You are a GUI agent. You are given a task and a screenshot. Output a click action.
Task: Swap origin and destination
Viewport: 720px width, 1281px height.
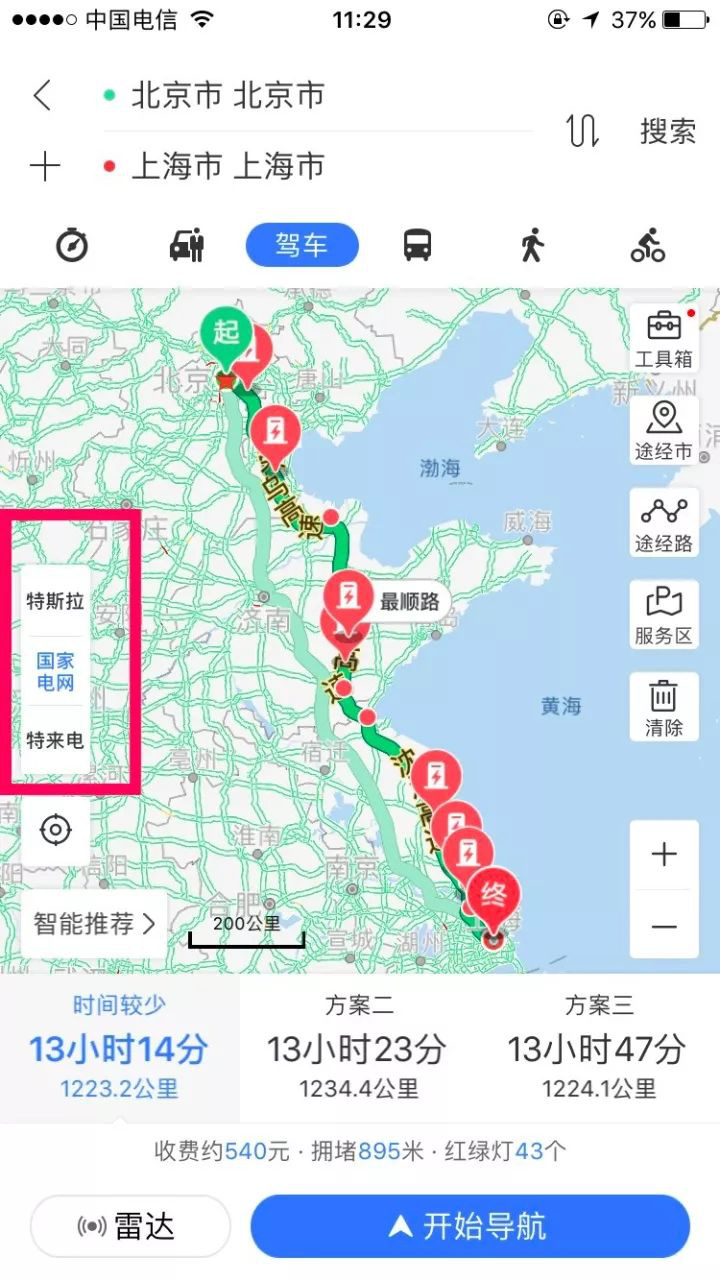coord(582,131)
